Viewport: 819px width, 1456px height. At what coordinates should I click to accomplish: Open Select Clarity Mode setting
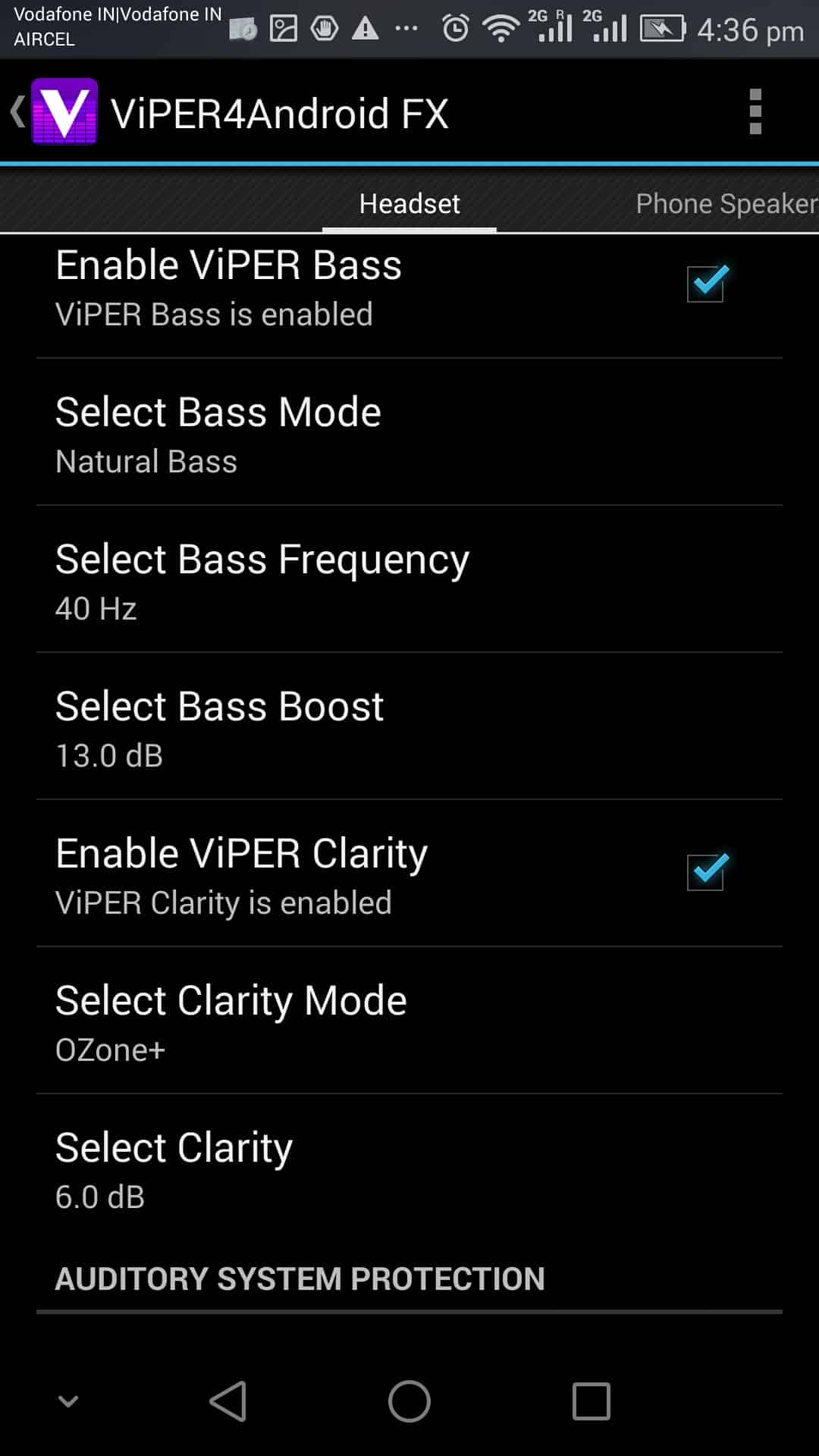[x=409, y=1021]
